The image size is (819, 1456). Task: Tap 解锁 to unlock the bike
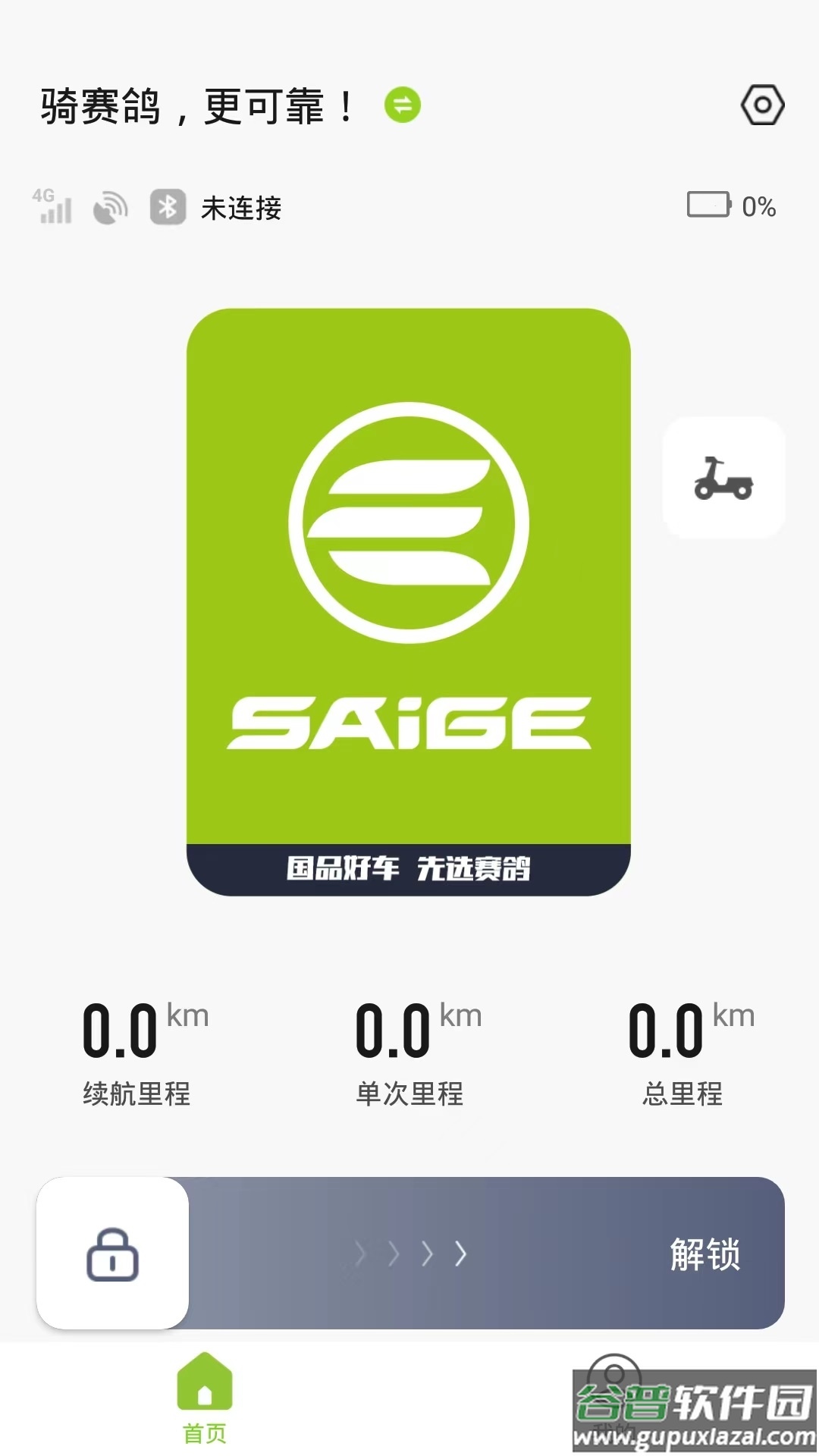(x=707, y=1255)
